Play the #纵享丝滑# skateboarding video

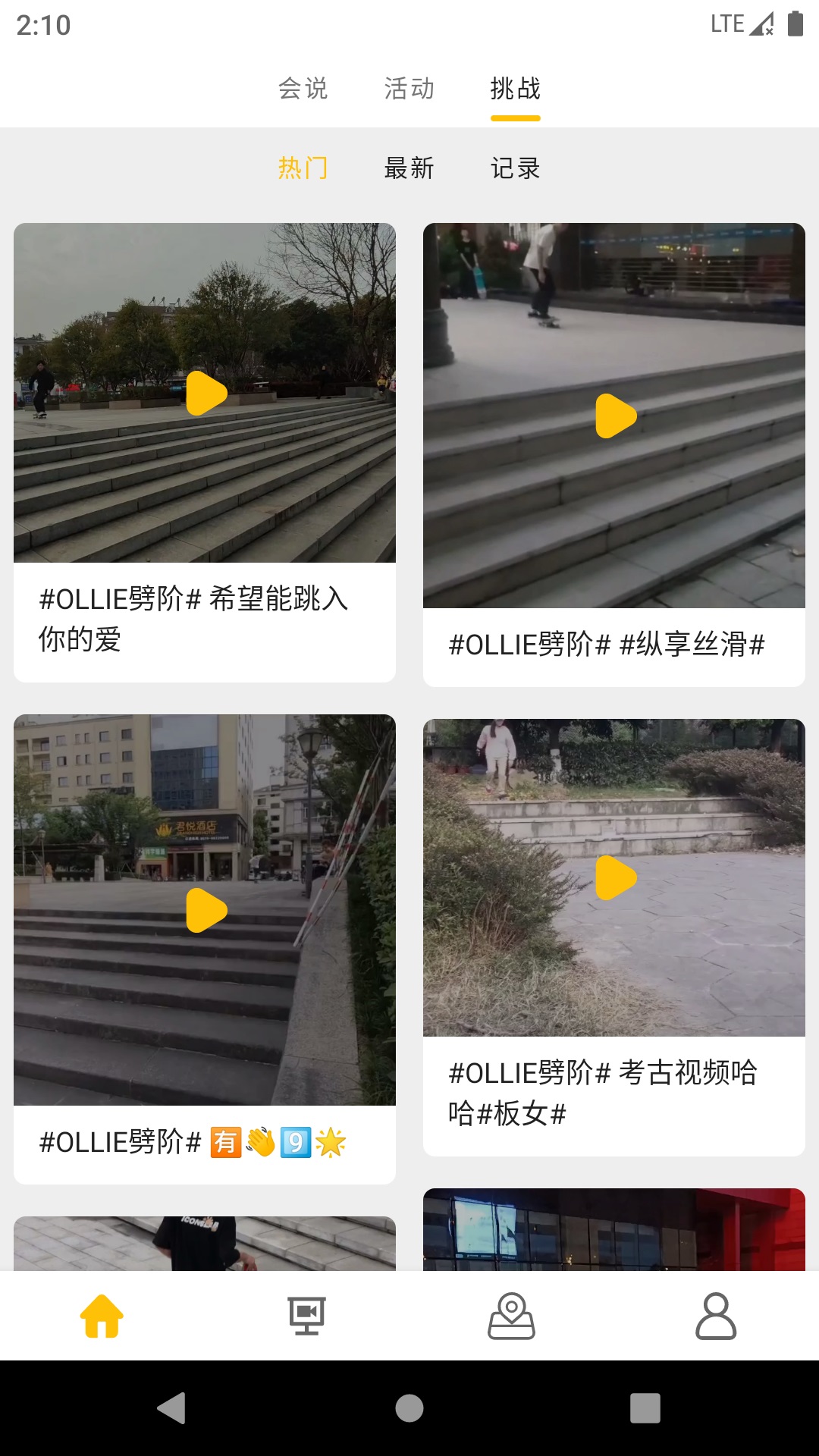tap(614, 415)
